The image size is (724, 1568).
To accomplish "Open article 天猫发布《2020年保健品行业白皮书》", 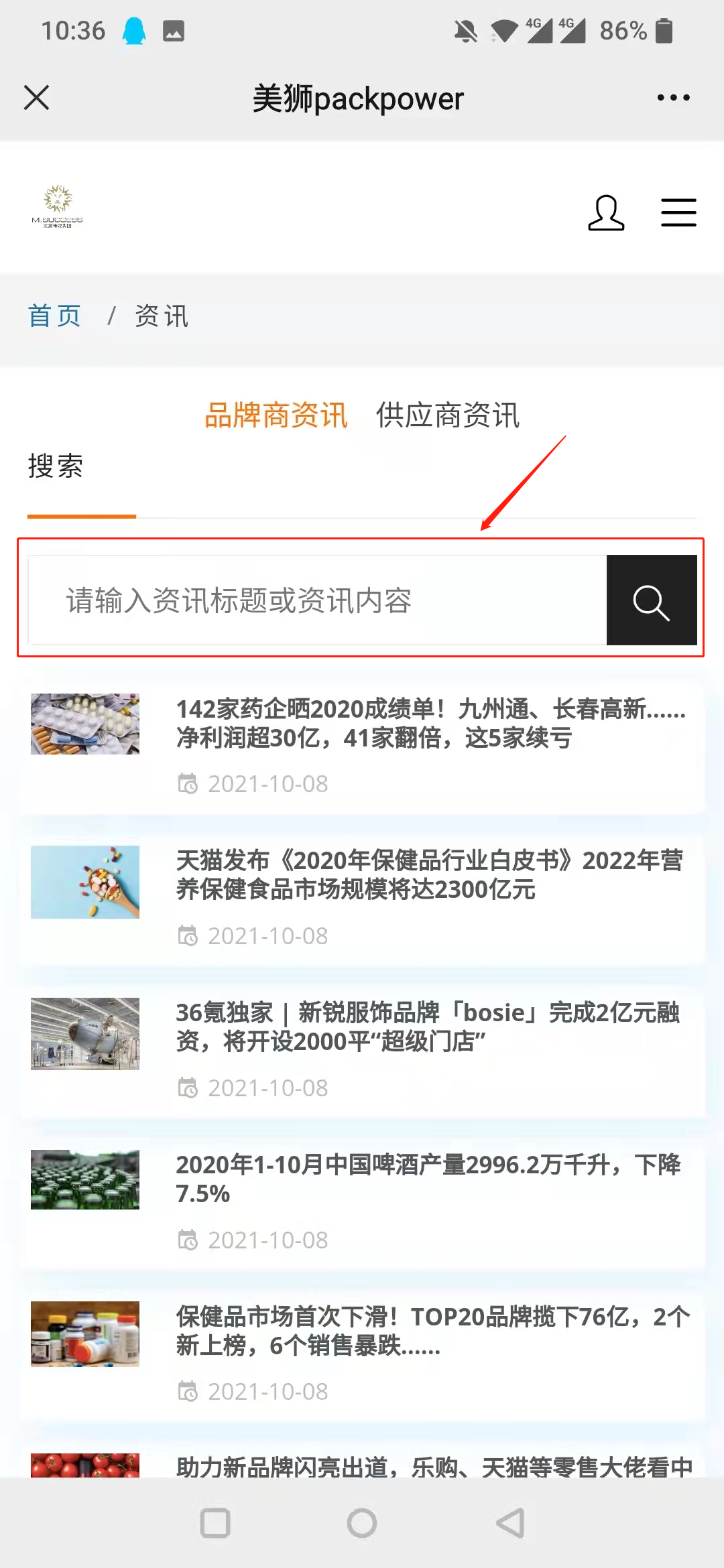I will click(429, 875).
